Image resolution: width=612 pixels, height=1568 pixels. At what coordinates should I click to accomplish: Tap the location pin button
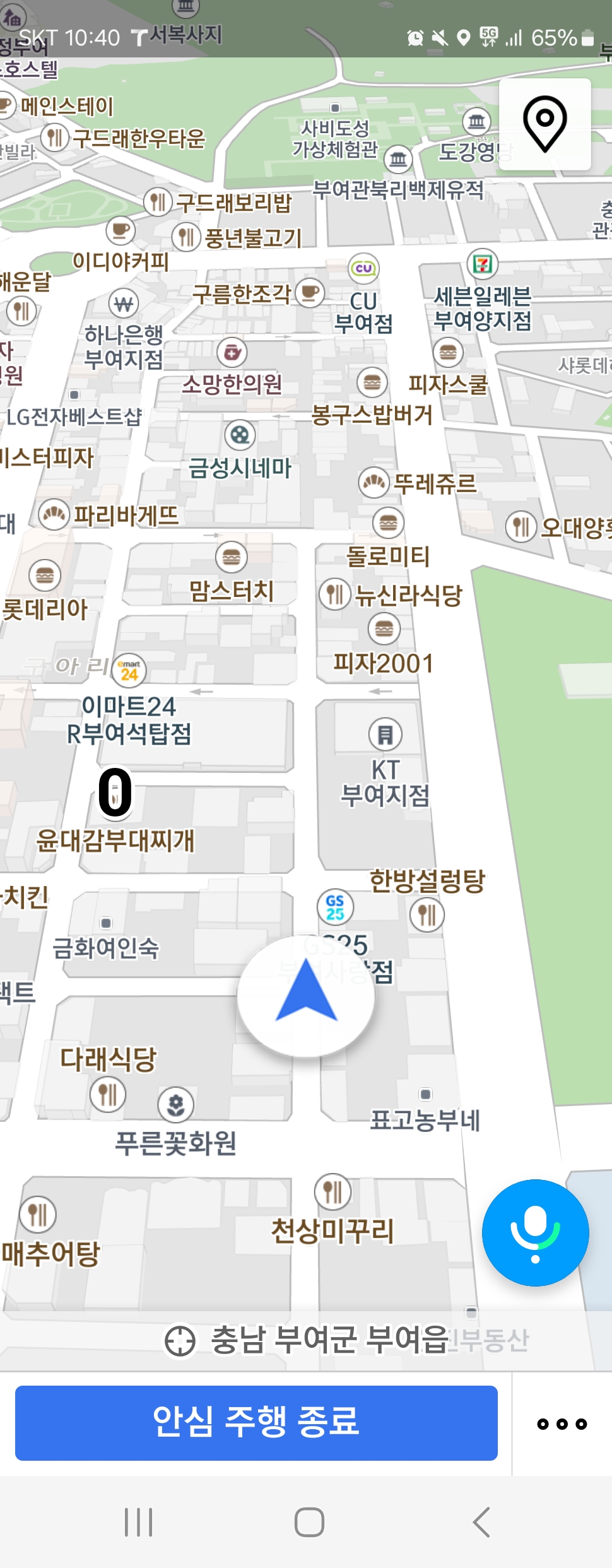(544, 124)
